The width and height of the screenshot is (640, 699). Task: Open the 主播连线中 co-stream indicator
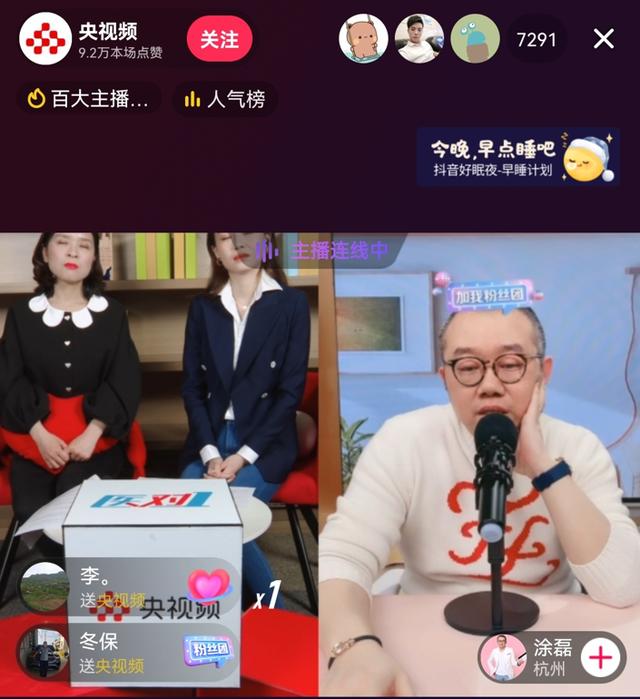coord(322,250)
